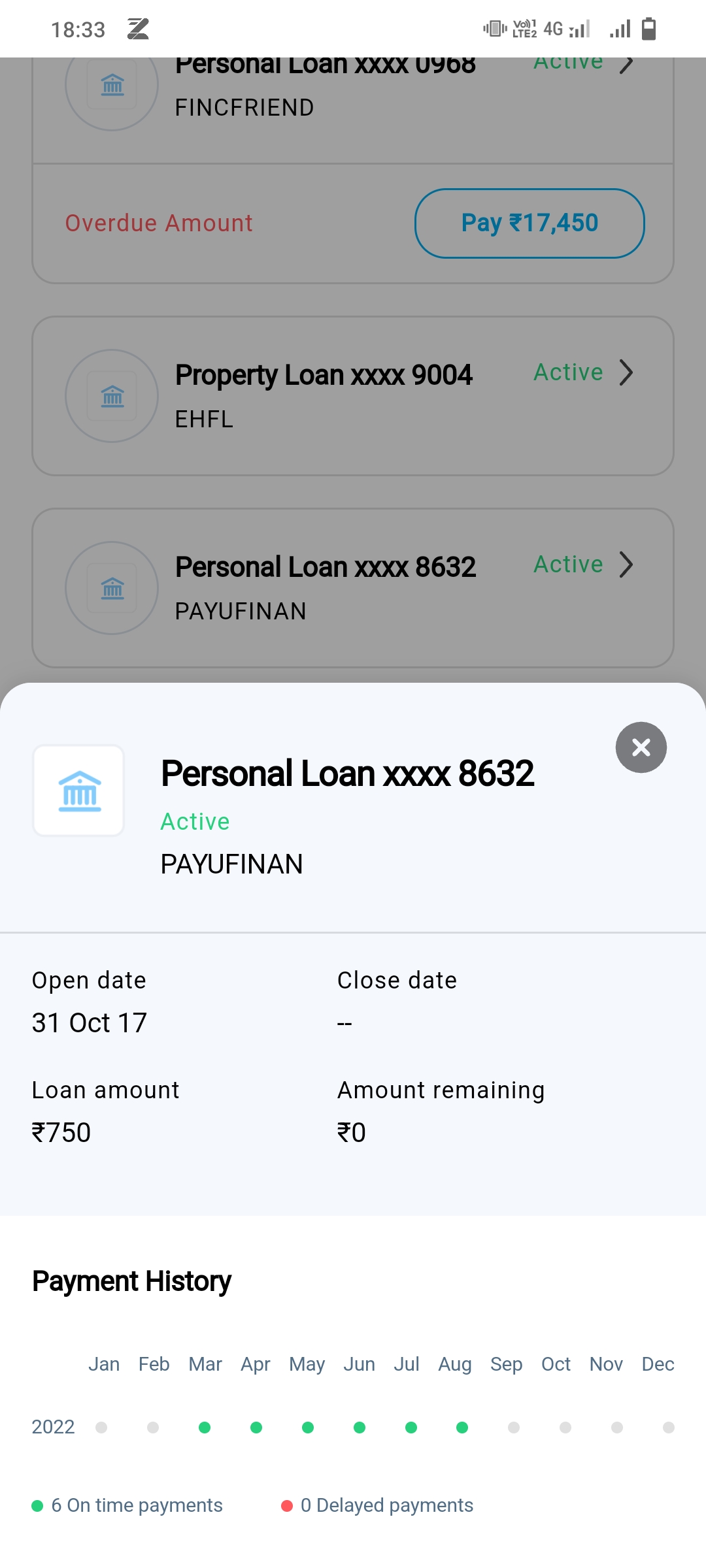The width and height of the screenshot is (706, 1568).
Task: Pay overdue amount of ₹17,450
Action: click(x=529, y=223)
